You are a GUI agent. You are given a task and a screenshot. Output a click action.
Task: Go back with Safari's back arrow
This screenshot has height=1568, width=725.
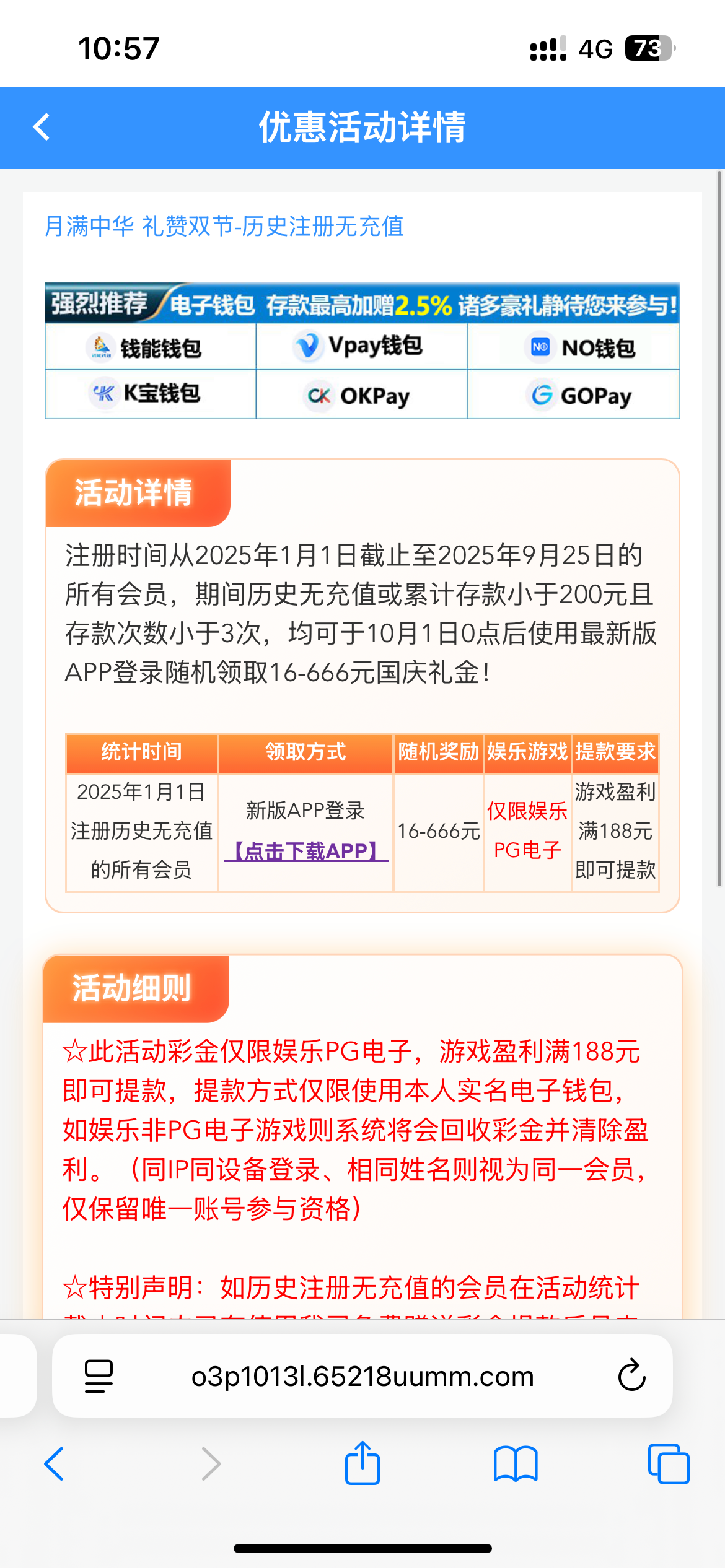(x=55, y=1464)
